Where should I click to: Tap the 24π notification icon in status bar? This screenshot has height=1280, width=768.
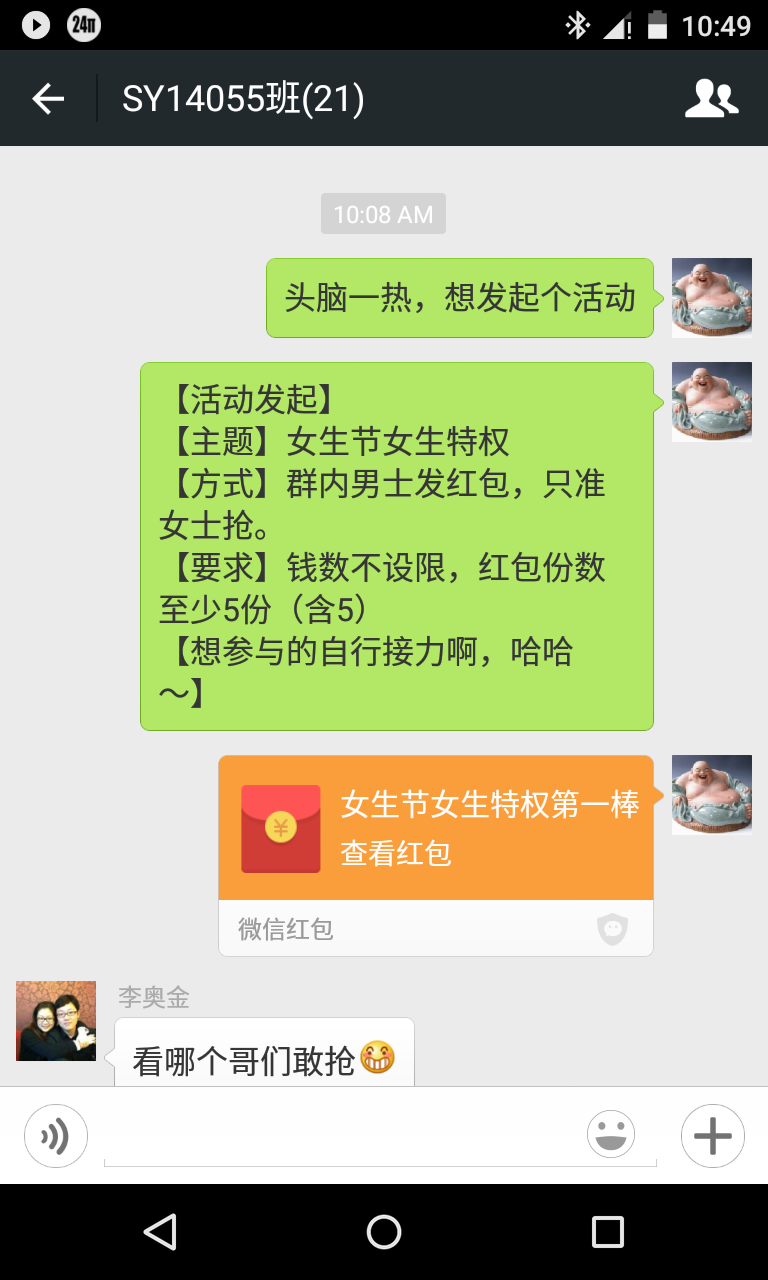pos(82,25)
